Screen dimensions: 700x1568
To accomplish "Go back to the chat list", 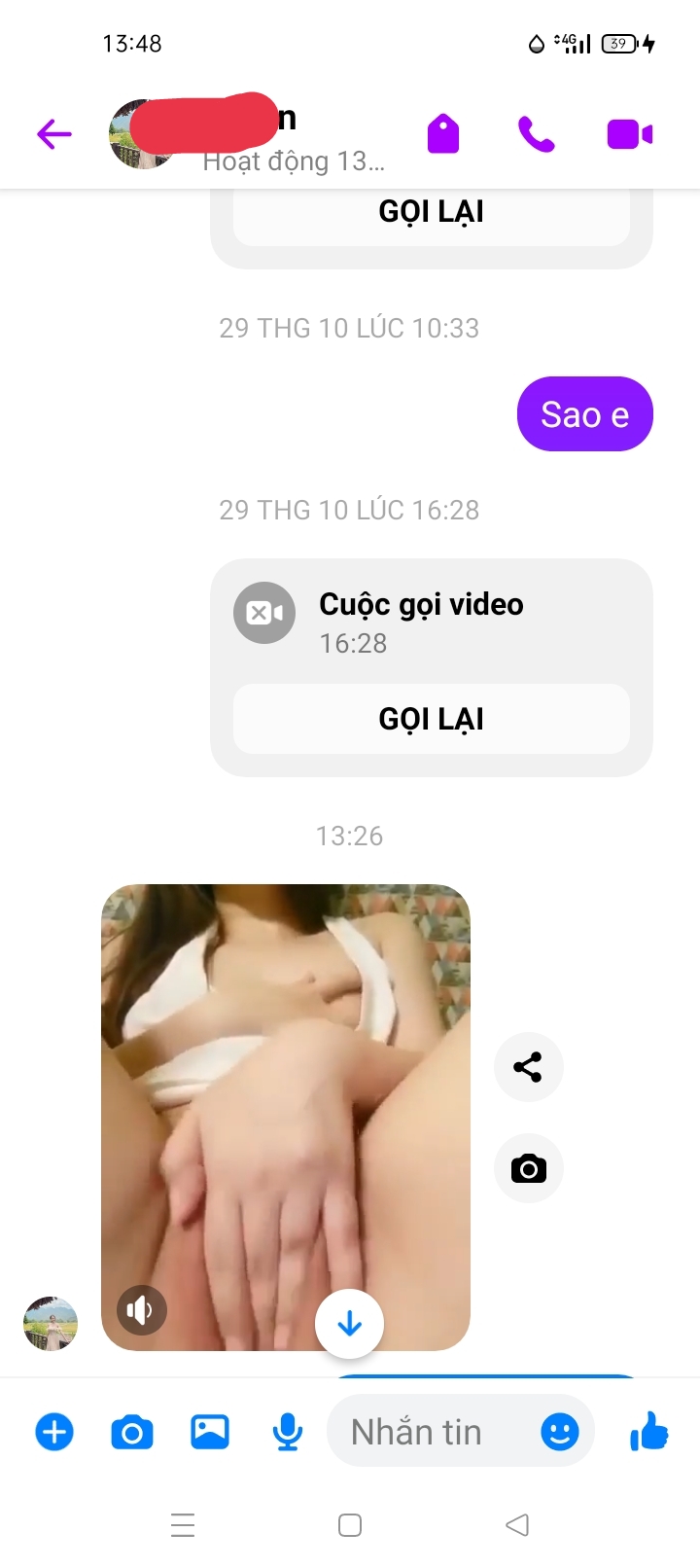I will (54, 134).
